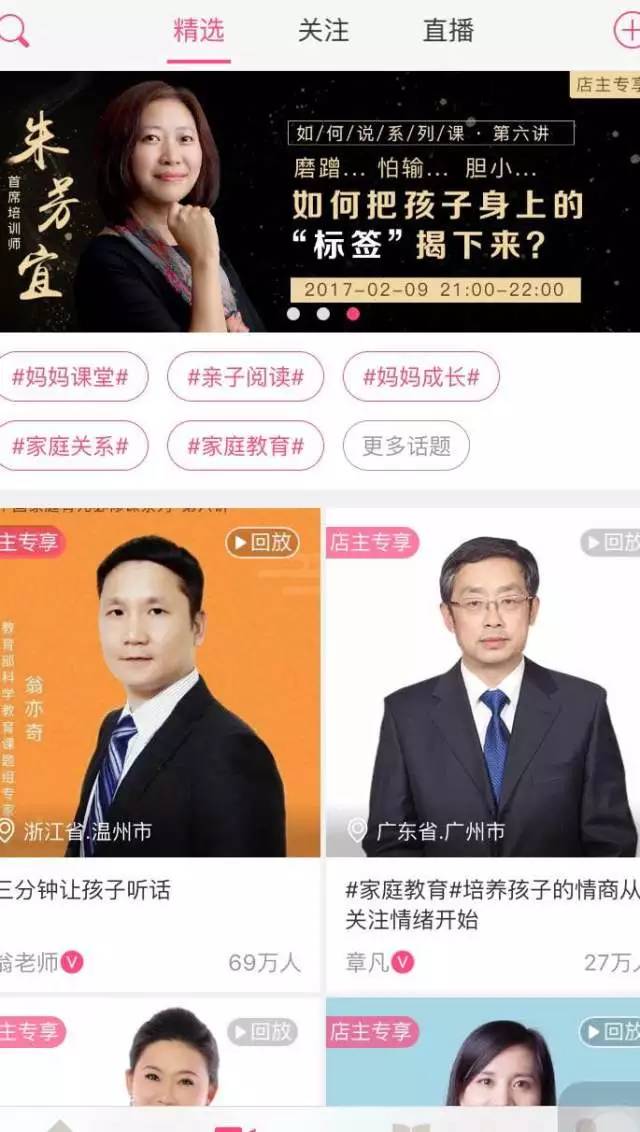This screenshot has height=1132, width=640.
Task: Show 更多话题
Action: (x=406, y=446)
